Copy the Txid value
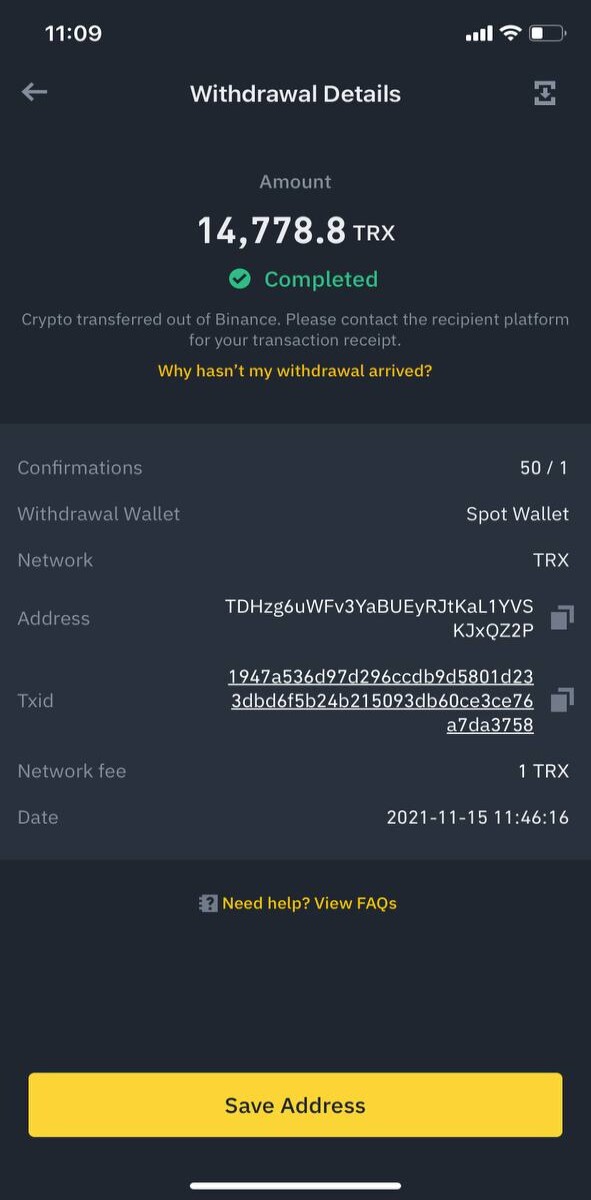This screenshot has height=1200, width=591. [562, 700]
